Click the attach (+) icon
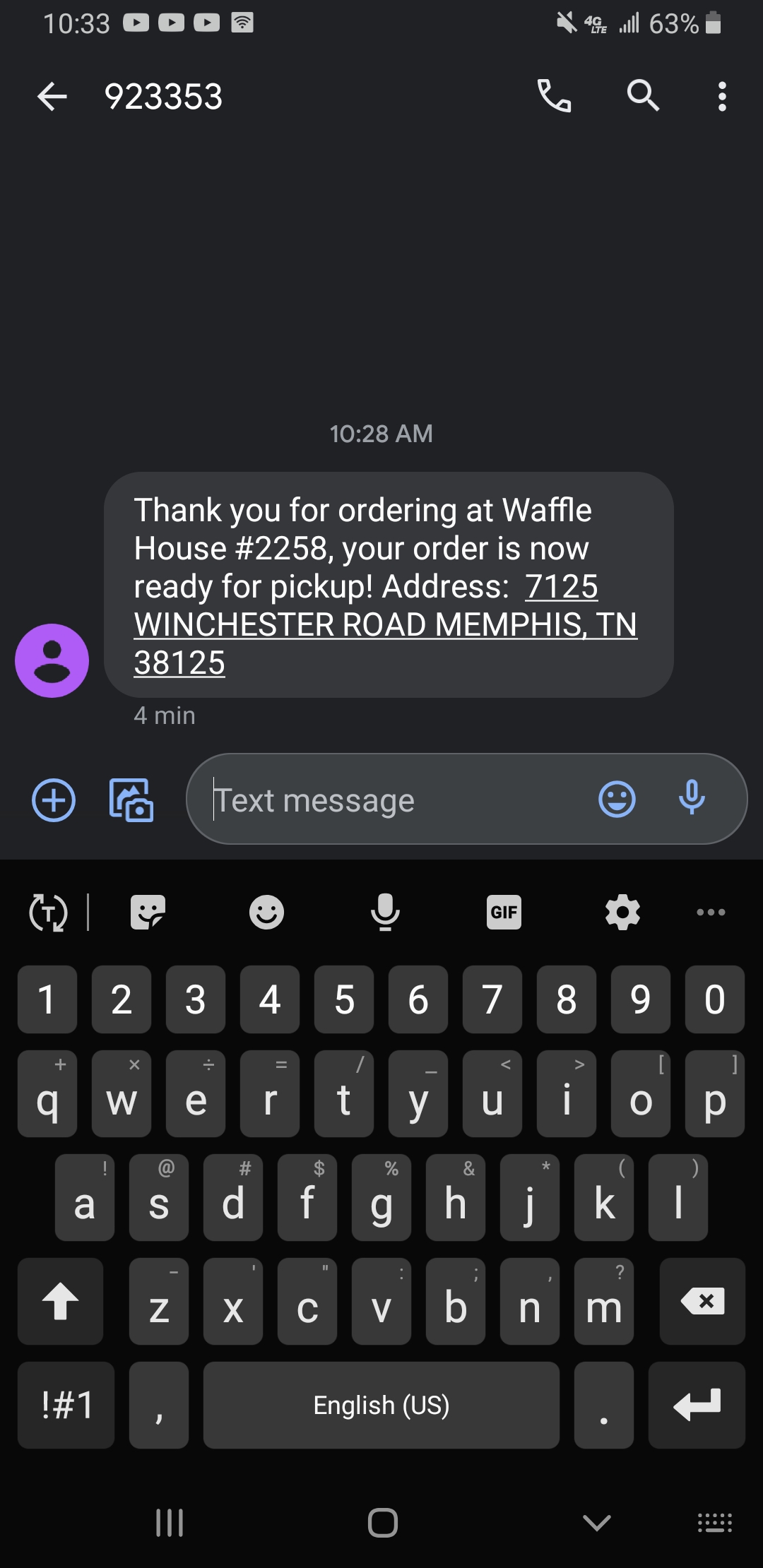Screen dimensions: 763x1568 (x=52, y=800)
